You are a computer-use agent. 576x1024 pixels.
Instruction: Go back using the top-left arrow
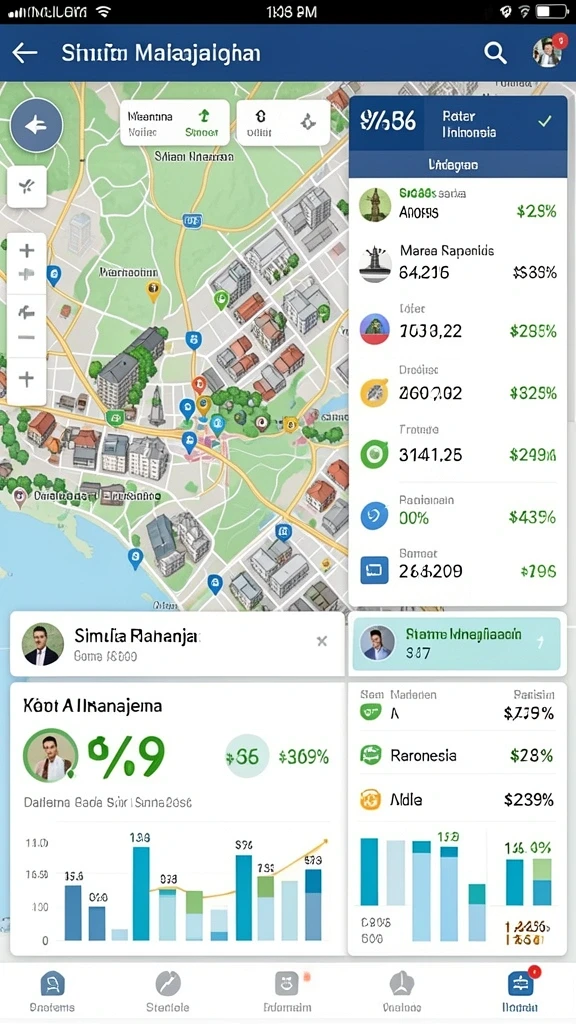pyautogui.click(x=25, y=53)
